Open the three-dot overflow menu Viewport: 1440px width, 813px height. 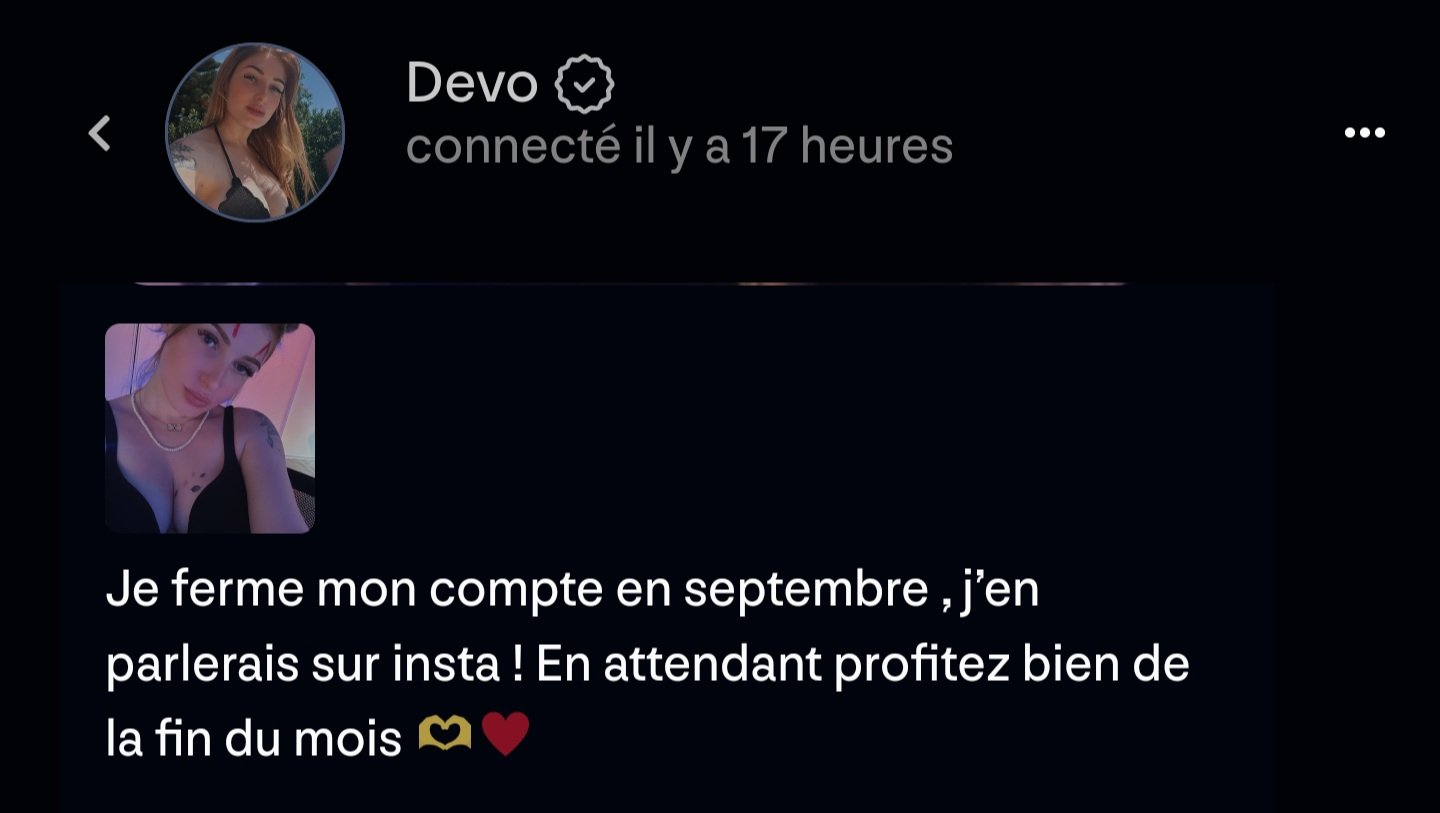point(1364,132)
